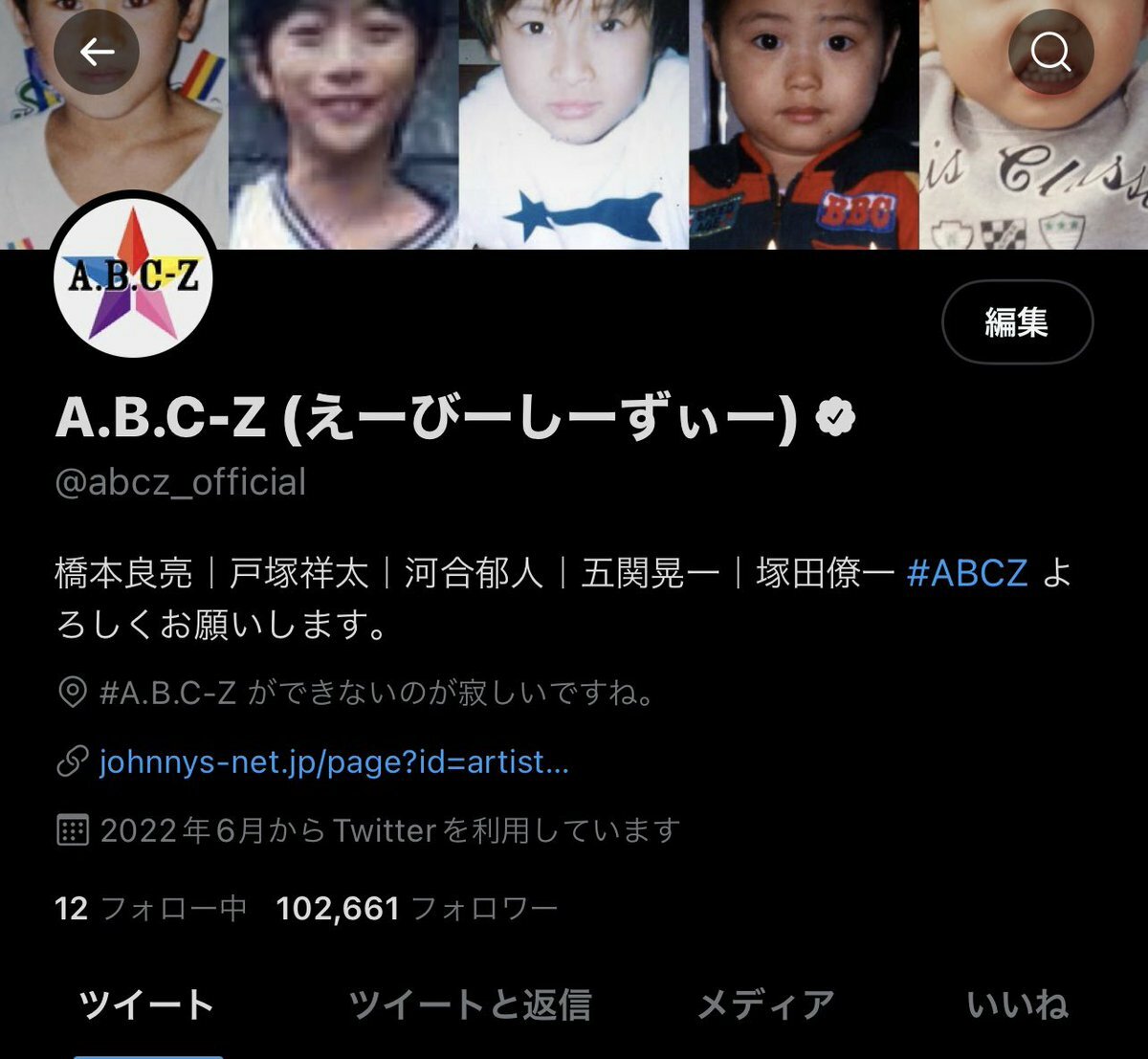Open the header banner photo
The height and width of the screenshot is (1059, 1148).
pos(574,124)
